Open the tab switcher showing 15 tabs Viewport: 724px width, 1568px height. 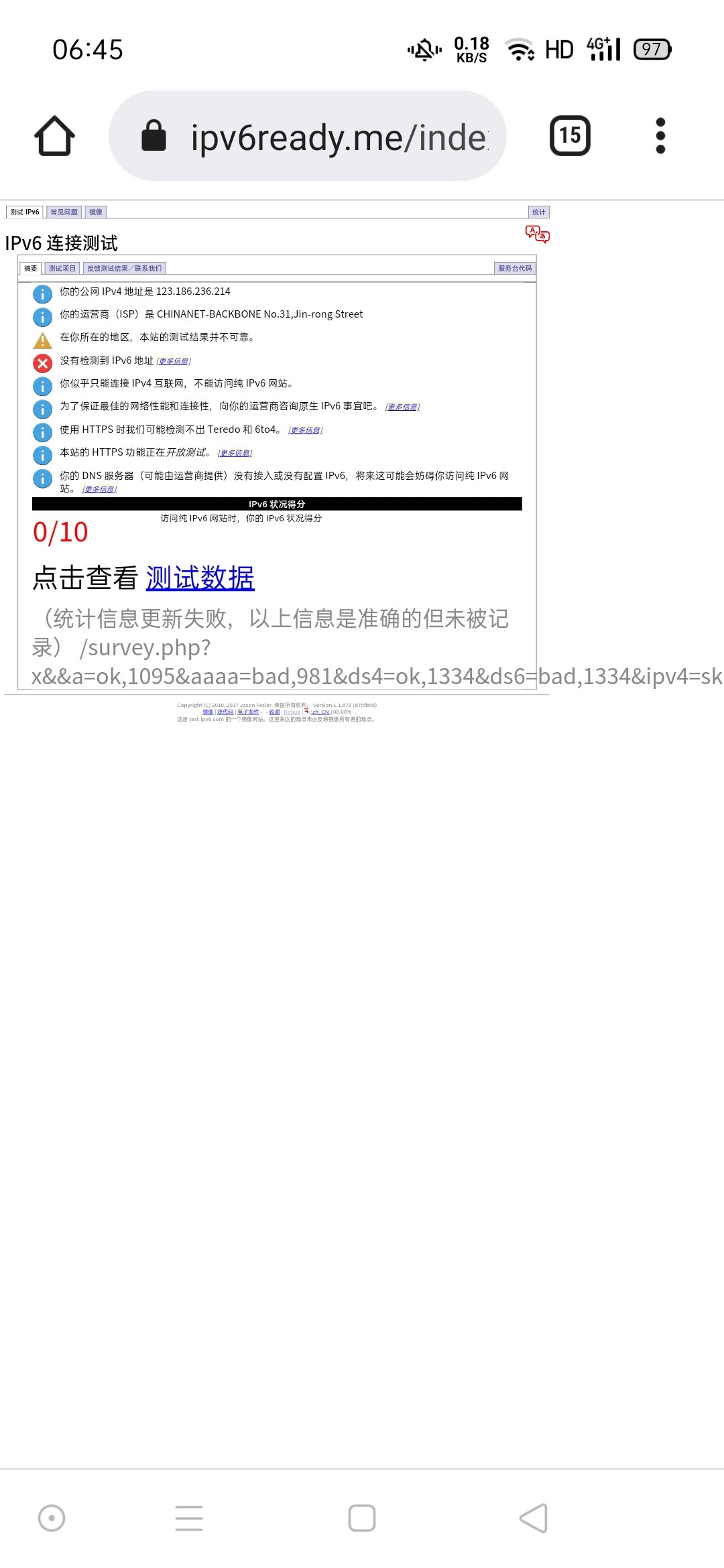tap(570, 136)
